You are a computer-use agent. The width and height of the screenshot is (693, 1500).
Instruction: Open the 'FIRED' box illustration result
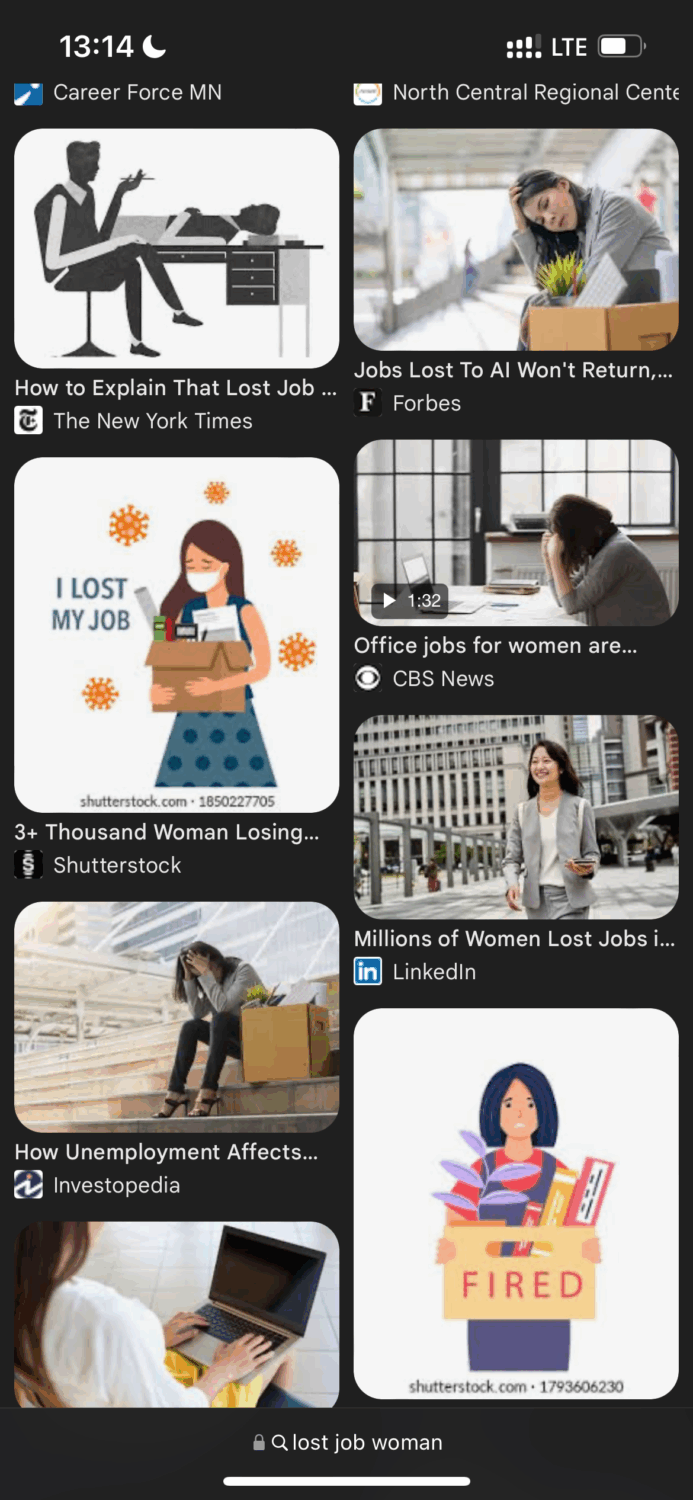[516, 1202]
